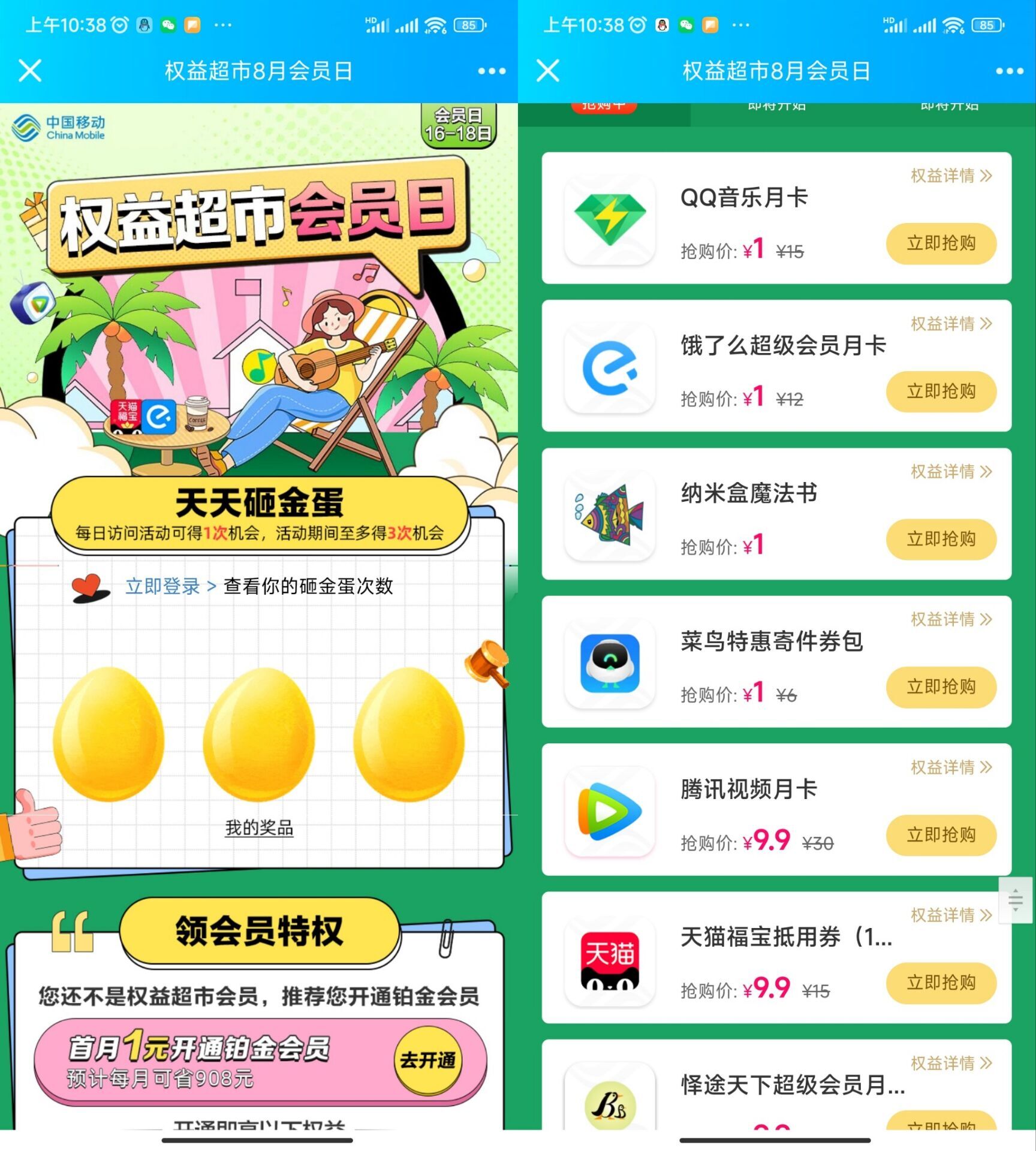Tap the 菜鸟特惠寄件券包 robot icon
Image resolution: width=1036 pixels, height=1151 pixels.
[610, 664]
